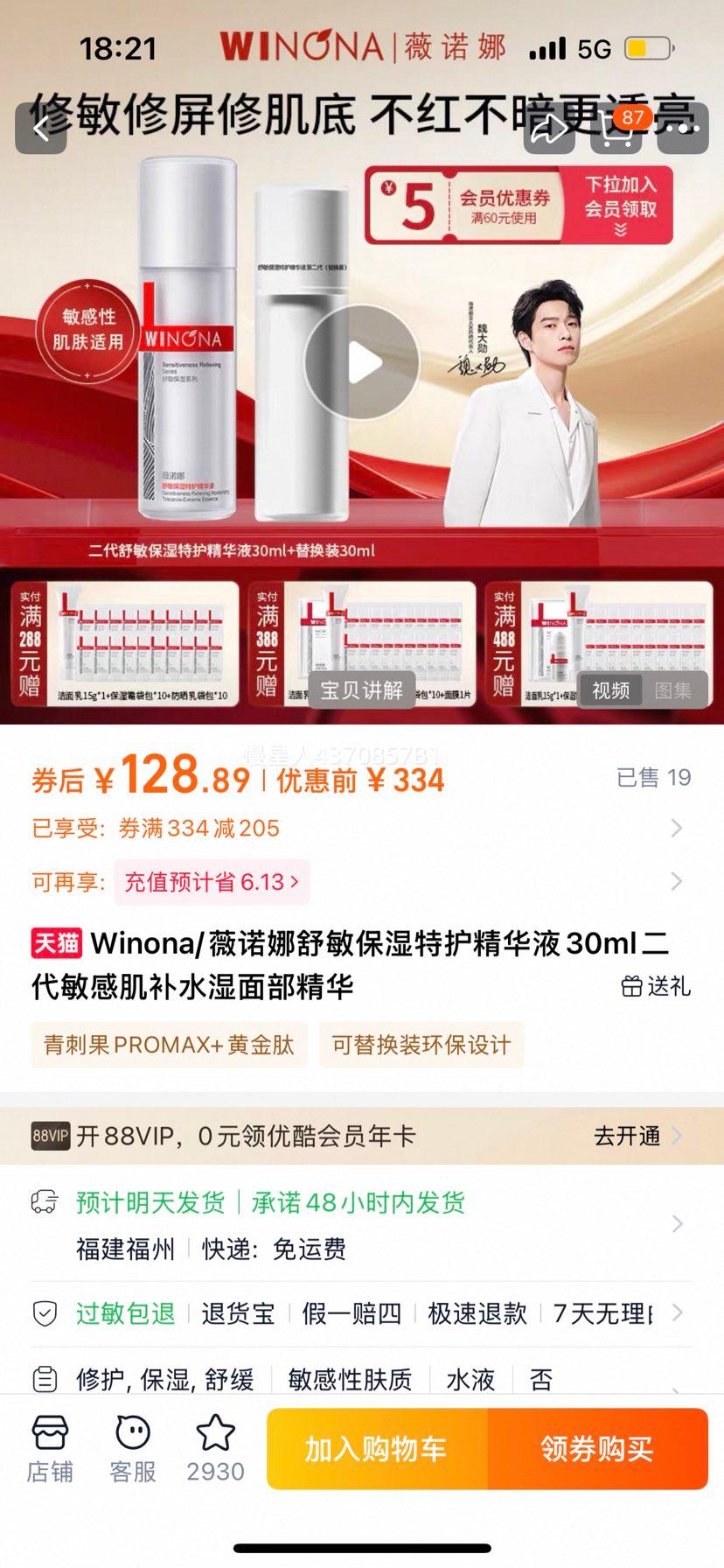Visit the 店铺 store page

[x=50, y=1449]
